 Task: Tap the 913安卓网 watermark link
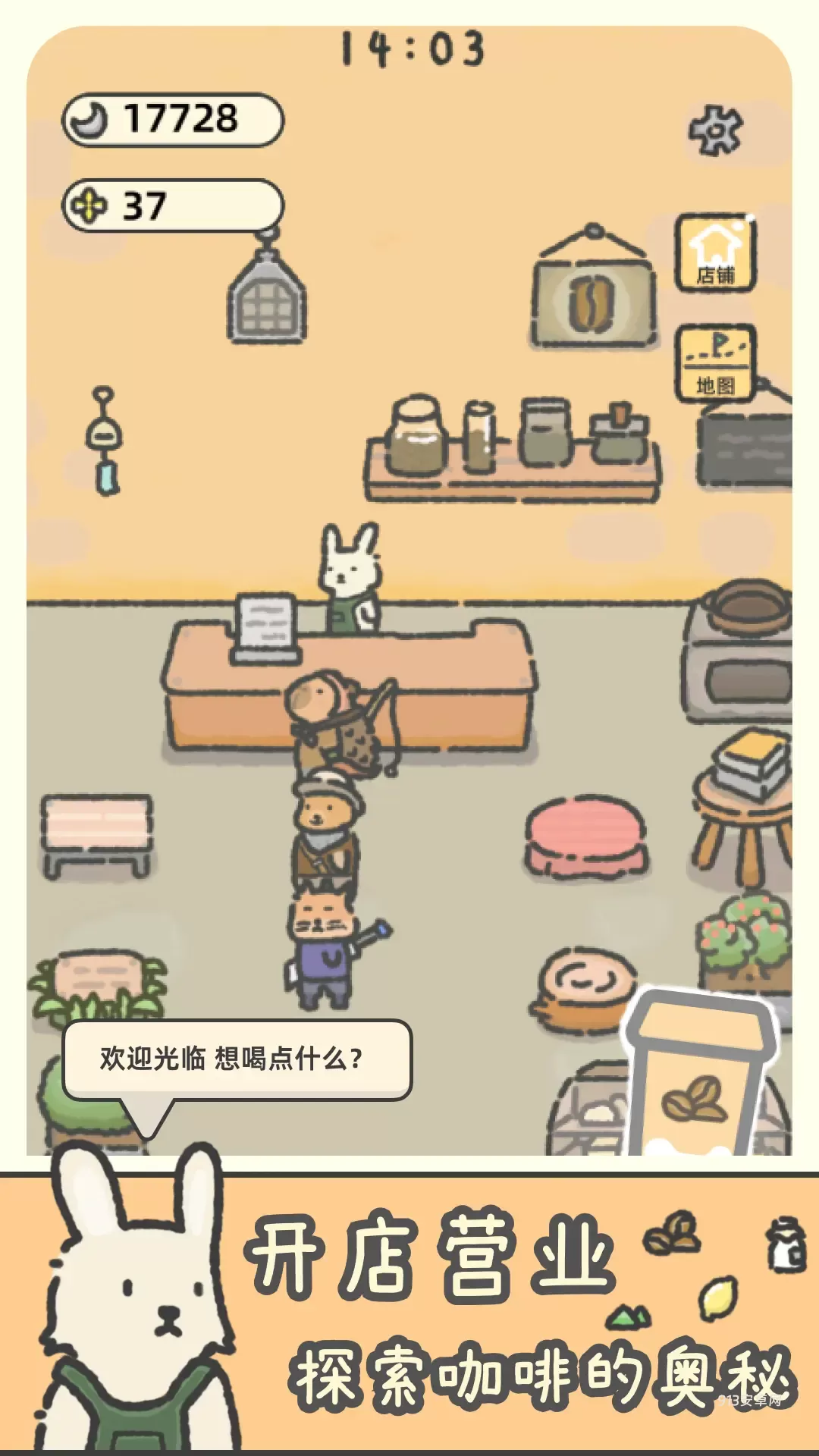point(751,1399)
